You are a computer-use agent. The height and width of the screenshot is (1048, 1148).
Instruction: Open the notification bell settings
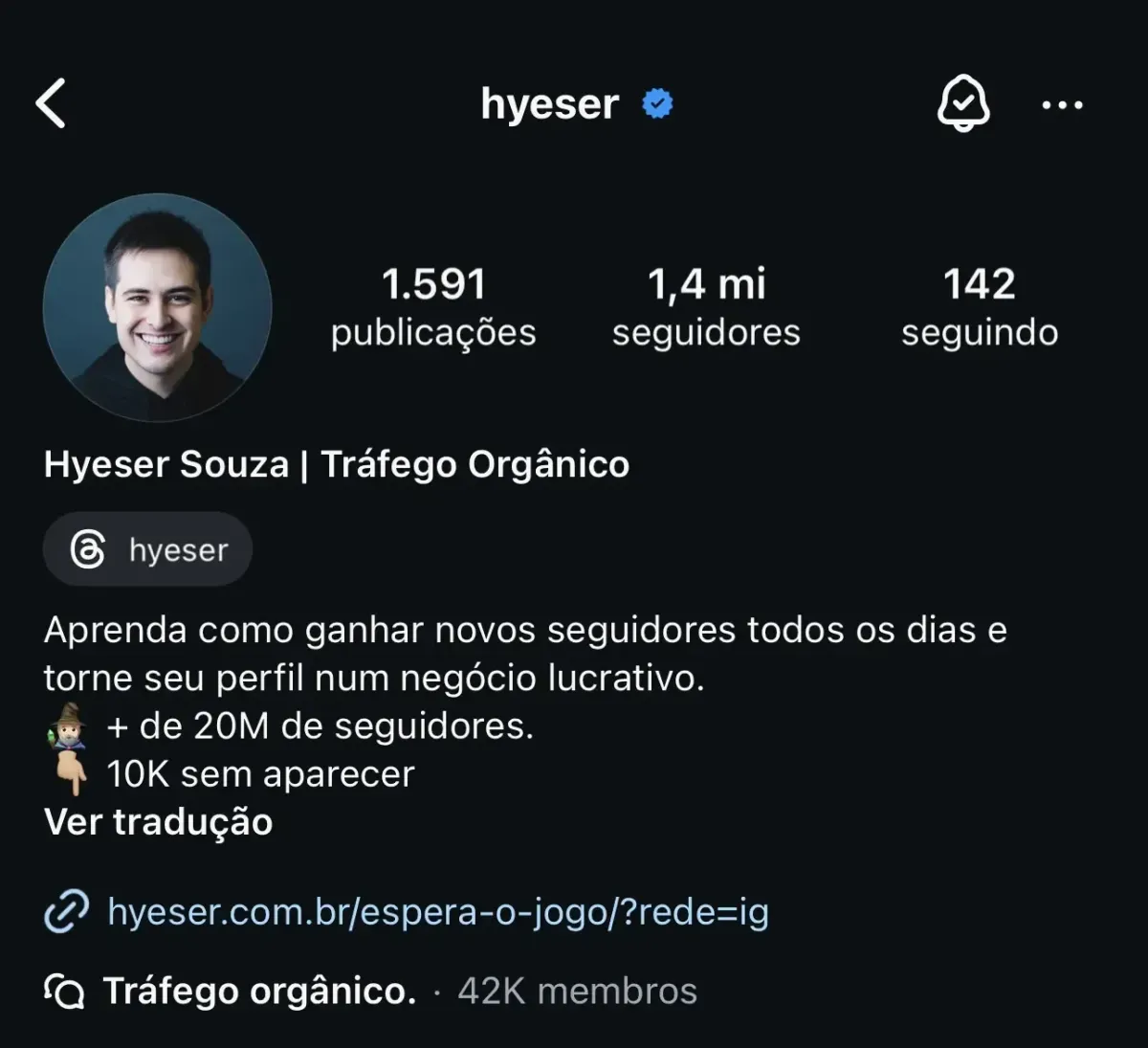[962, 103]
